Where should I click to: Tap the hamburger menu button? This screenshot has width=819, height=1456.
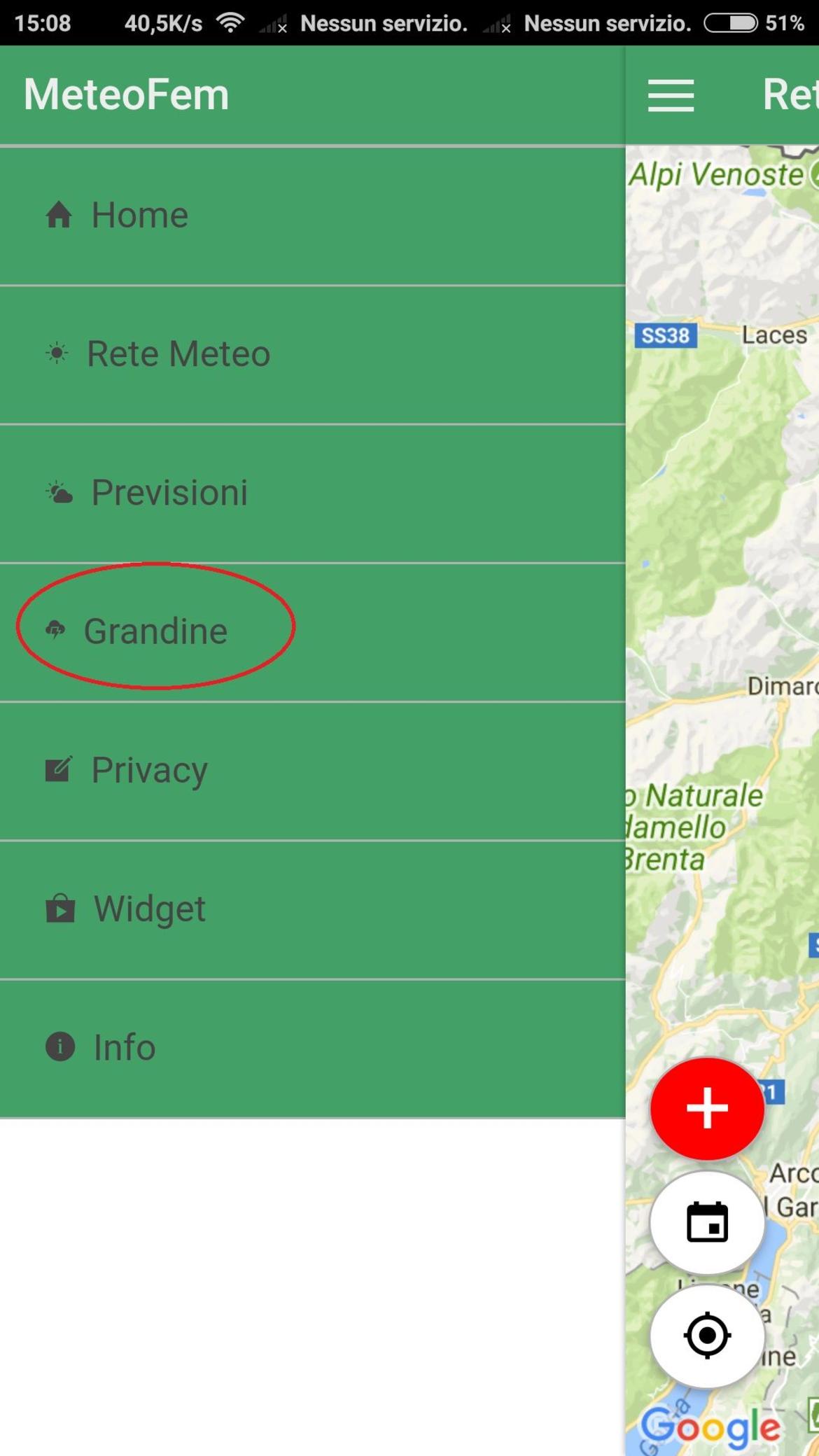pos(671,95)
